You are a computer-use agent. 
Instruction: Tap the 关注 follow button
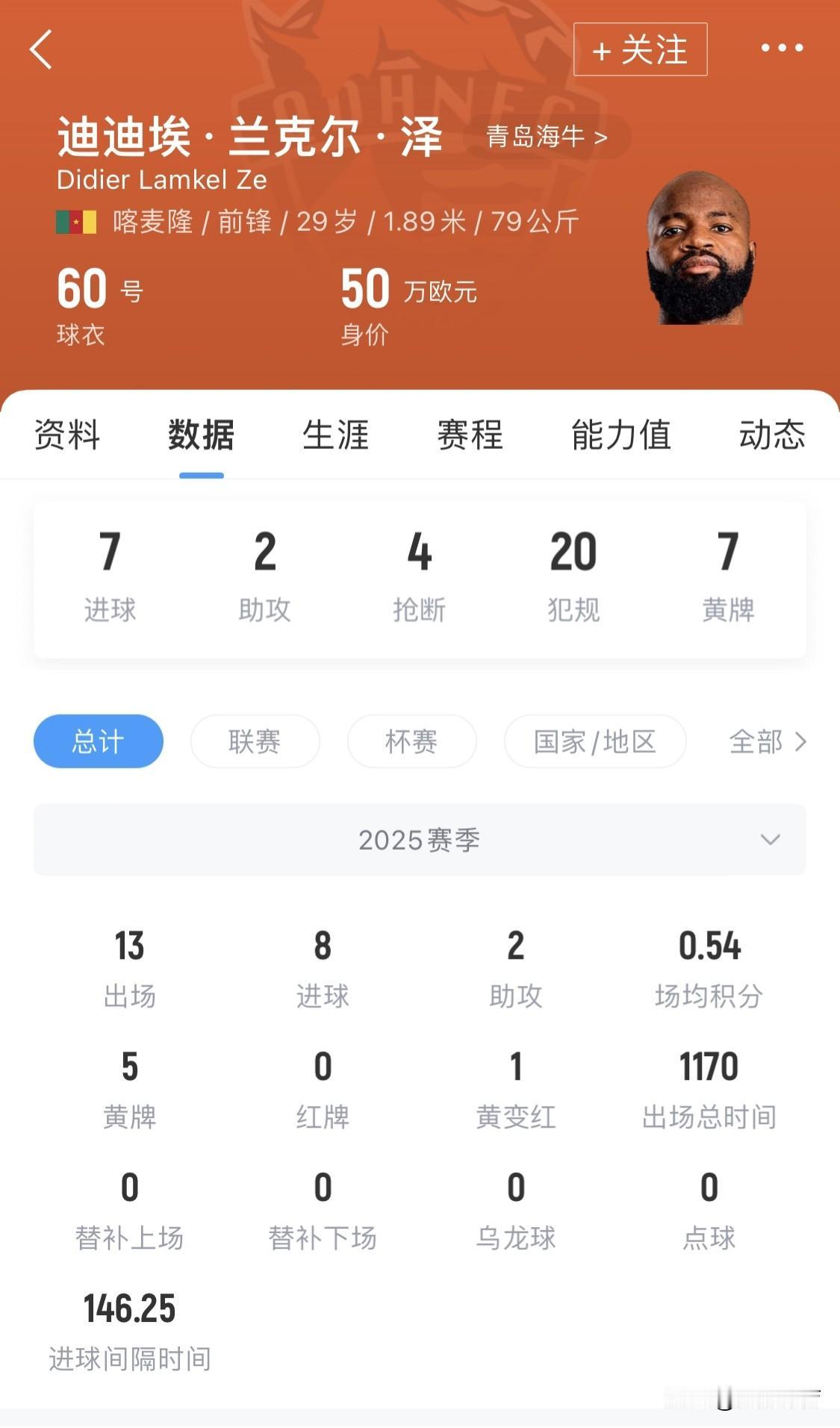pyautogui.click(x=638, y=49)
